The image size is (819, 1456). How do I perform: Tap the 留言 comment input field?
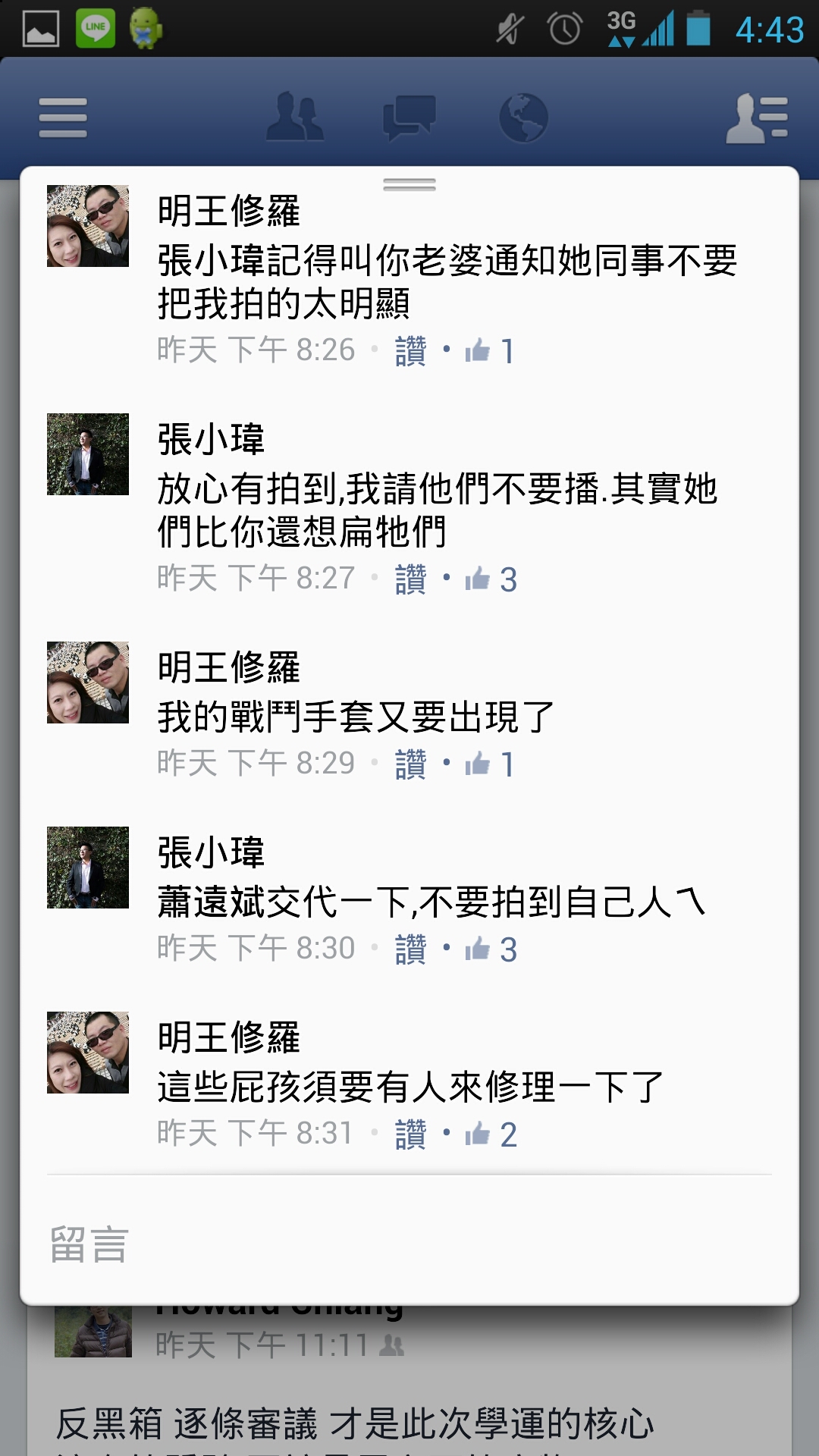tap(409, 1244)
